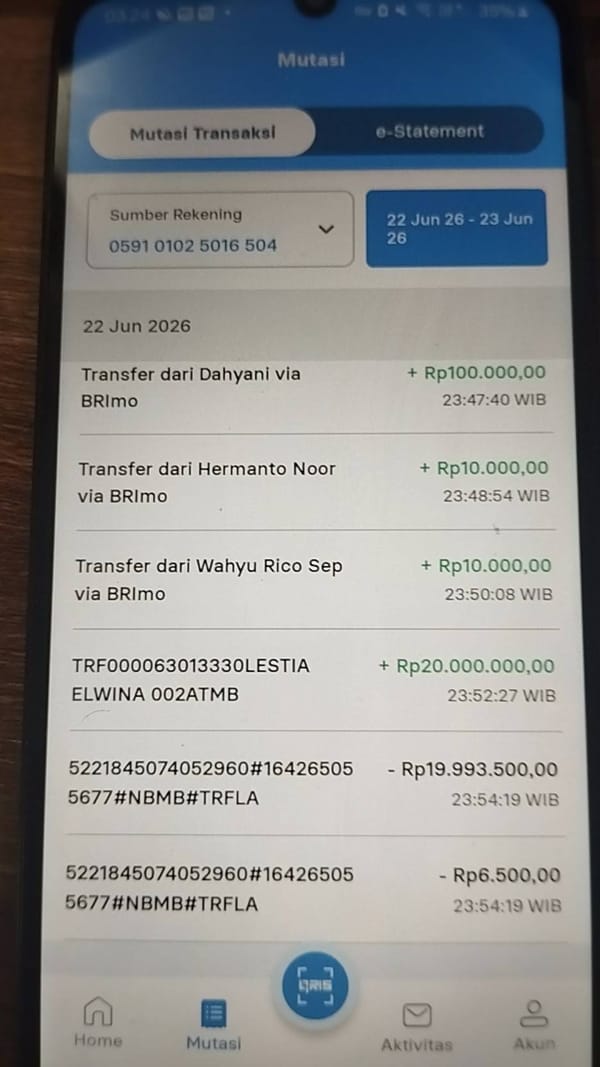This screenshot has height=1067, width=600.
Task: Select the Mutasi Transaksi segment
Action: click(x=202, y=133)
